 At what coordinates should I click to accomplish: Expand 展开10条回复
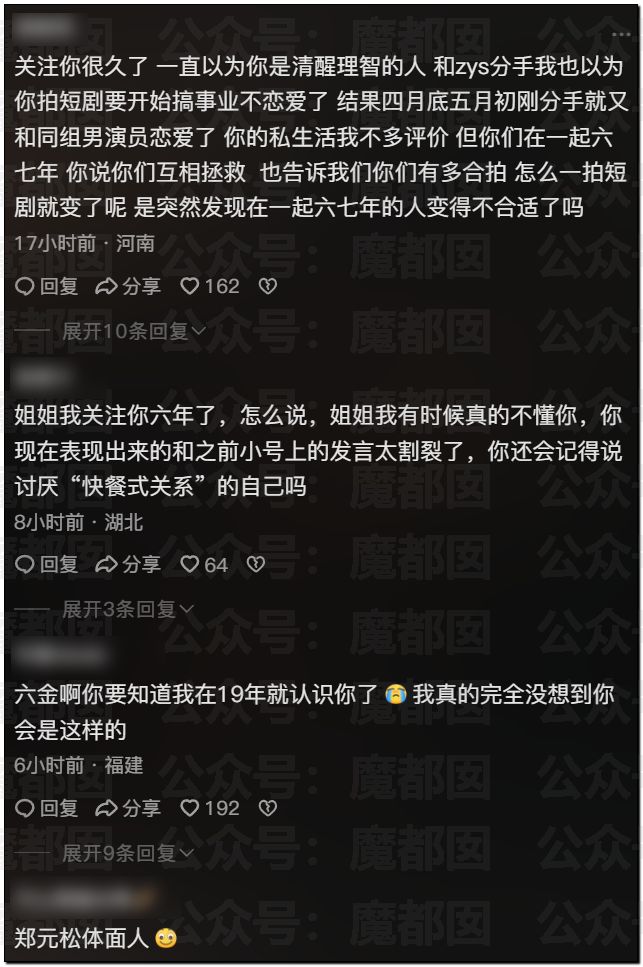[134, 331]
